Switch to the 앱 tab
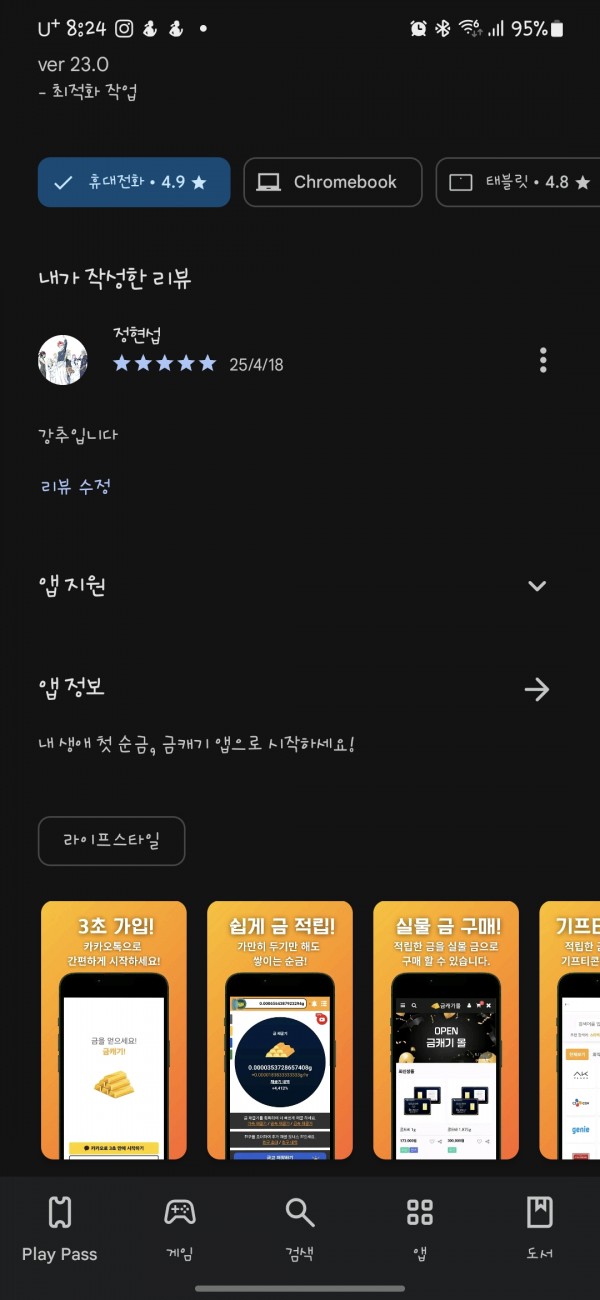Image resolution: width=600 pixels, height=1300 pixels. [x=420, y=1229]
